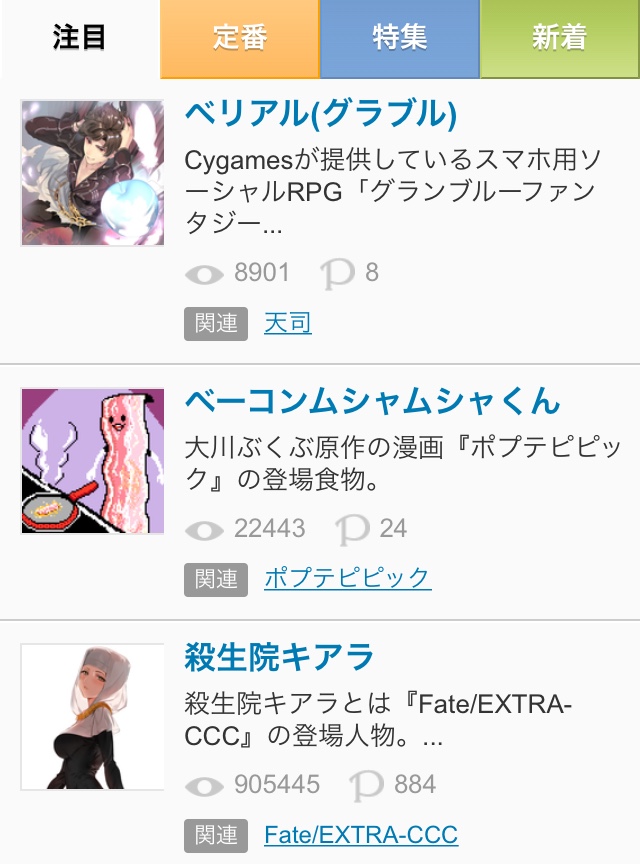The height and width of the screenshot is (864, 640).
Task: Open the ベーコンムシャムシャくん article title
Action: click(x=372, y=401)
